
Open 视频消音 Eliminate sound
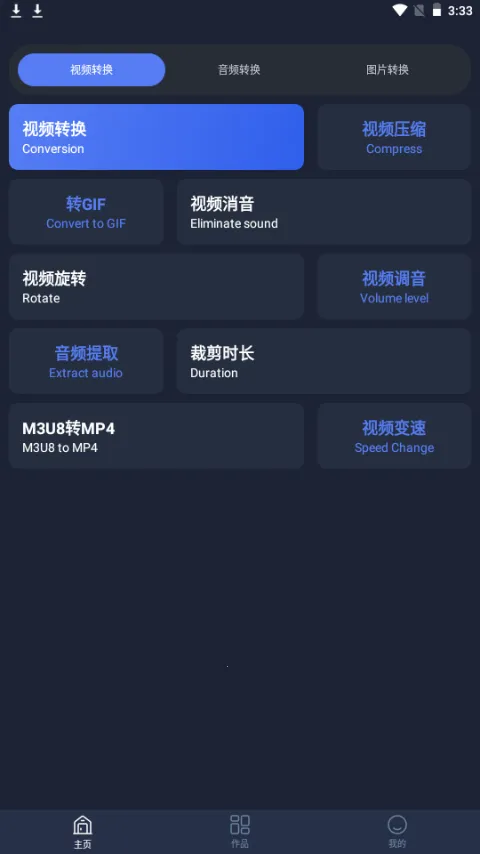(x=324, y=212)
